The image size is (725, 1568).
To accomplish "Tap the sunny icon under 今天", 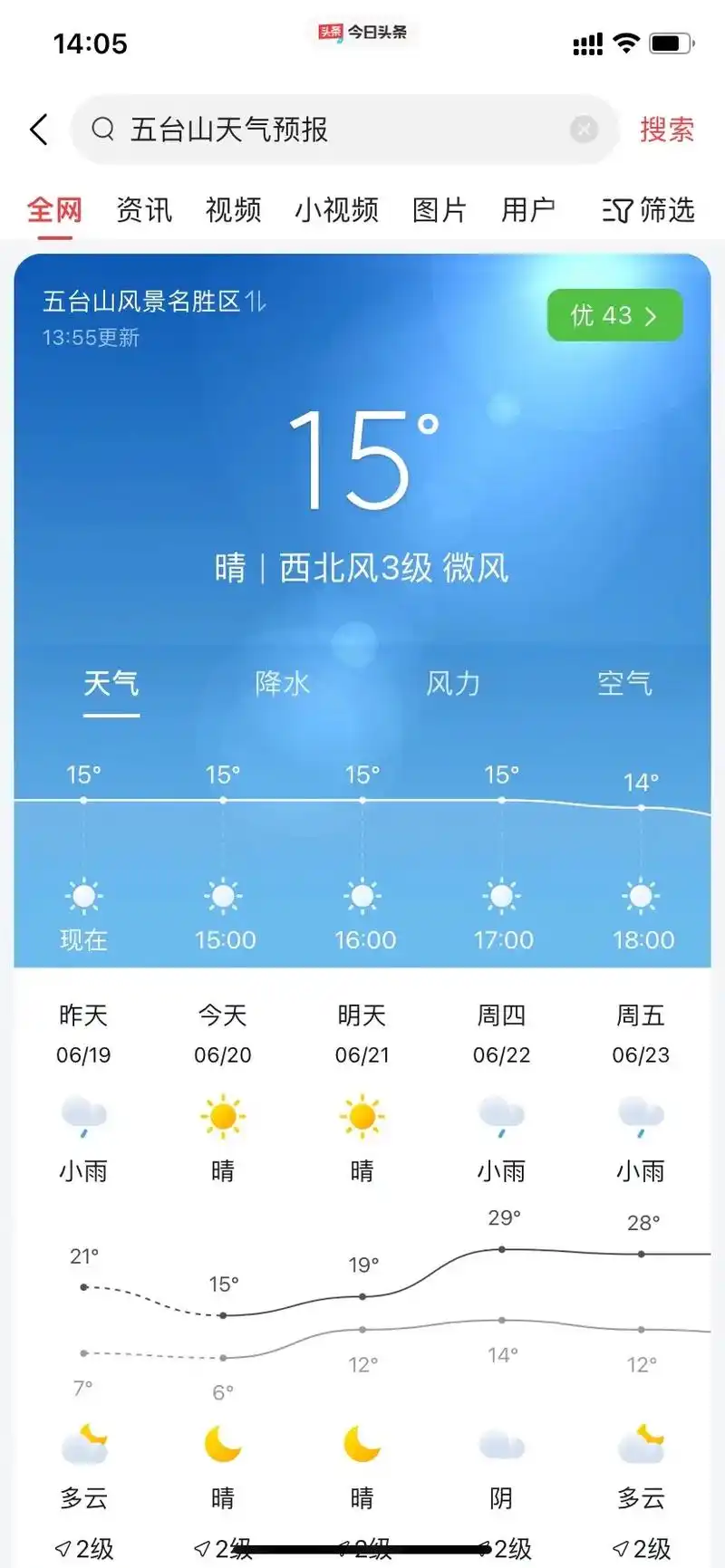I will [x=223, y=1117].
